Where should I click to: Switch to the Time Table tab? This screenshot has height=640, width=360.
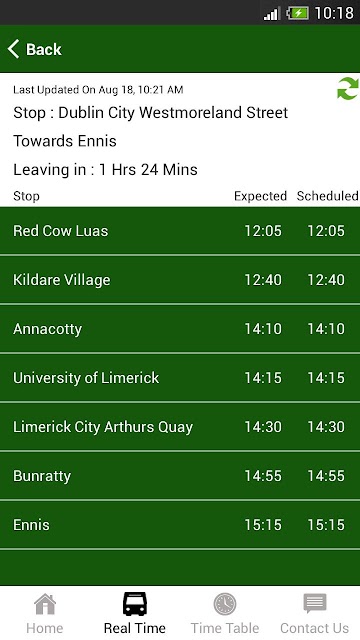(x=225, y=613)
